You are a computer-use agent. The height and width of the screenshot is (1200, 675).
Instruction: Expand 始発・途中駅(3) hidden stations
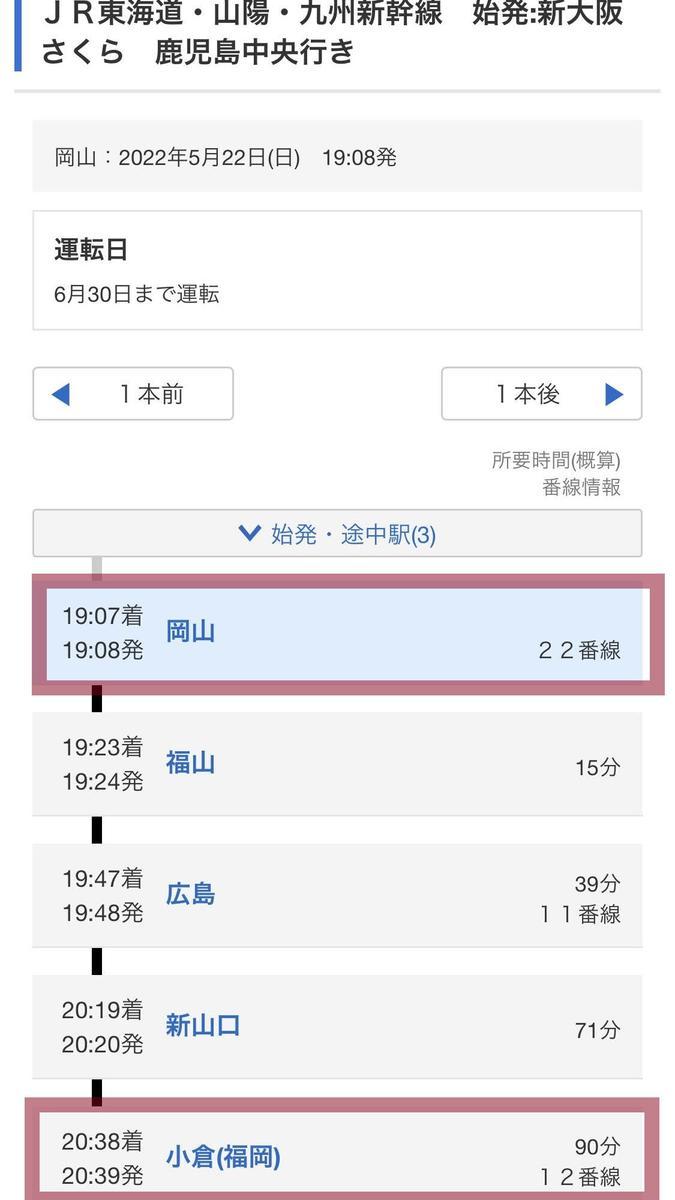[337, 534]
